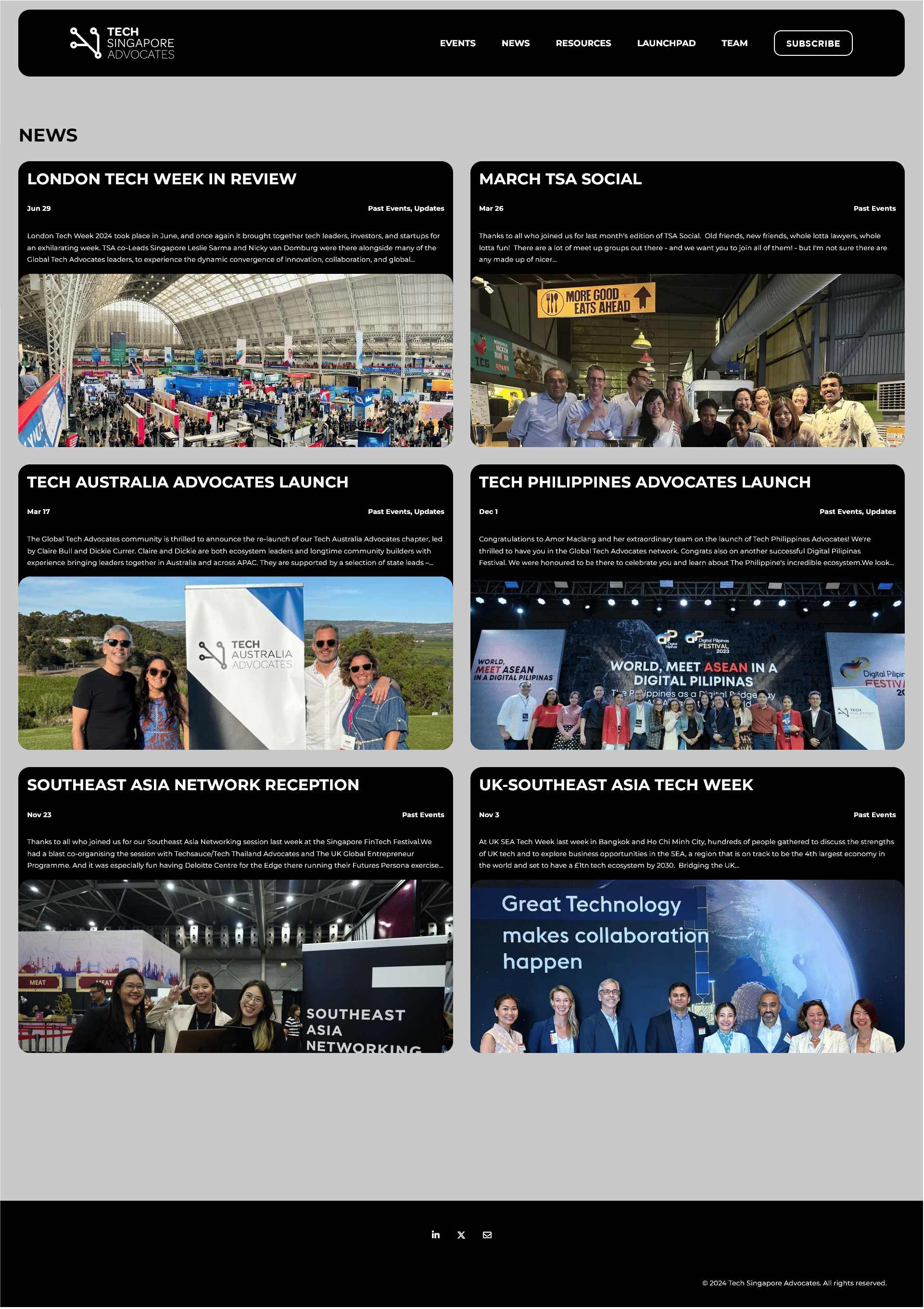Open UK-Southeast Asia Tech Week article

[615, 785]
